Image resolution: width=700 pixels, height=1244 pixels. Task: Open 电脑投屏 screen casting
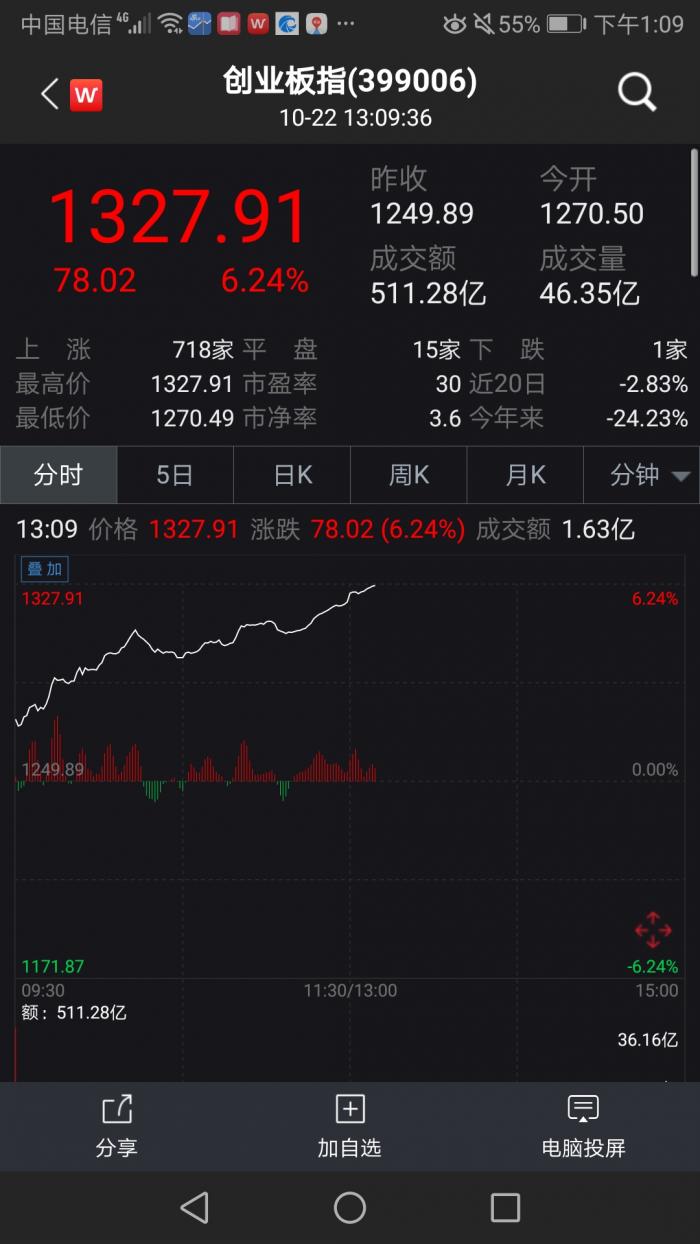click(583, 1126)
